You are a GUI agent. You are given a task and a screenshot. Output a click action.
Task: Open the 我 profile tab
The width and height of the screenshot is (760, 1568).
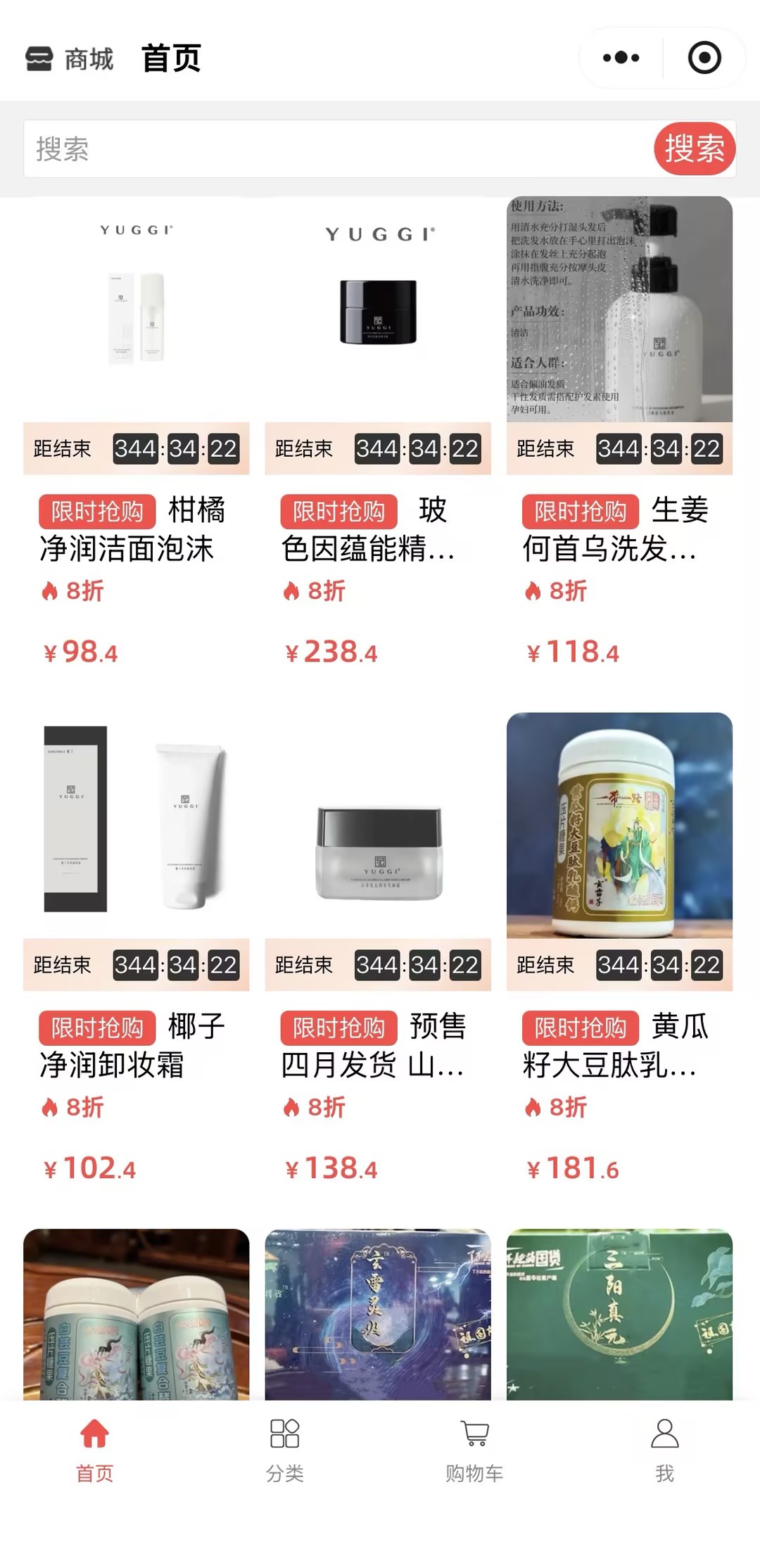[x=664, y=1450]
